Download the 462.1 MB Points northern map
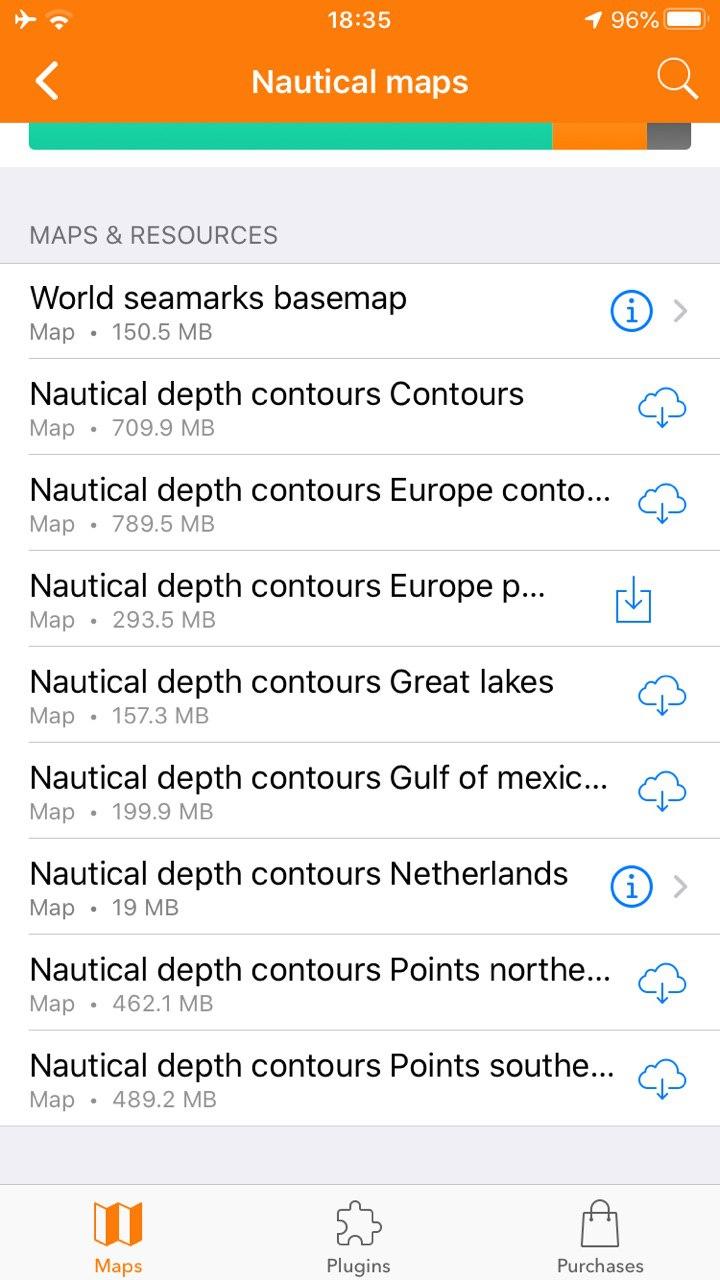 point(662,984)
